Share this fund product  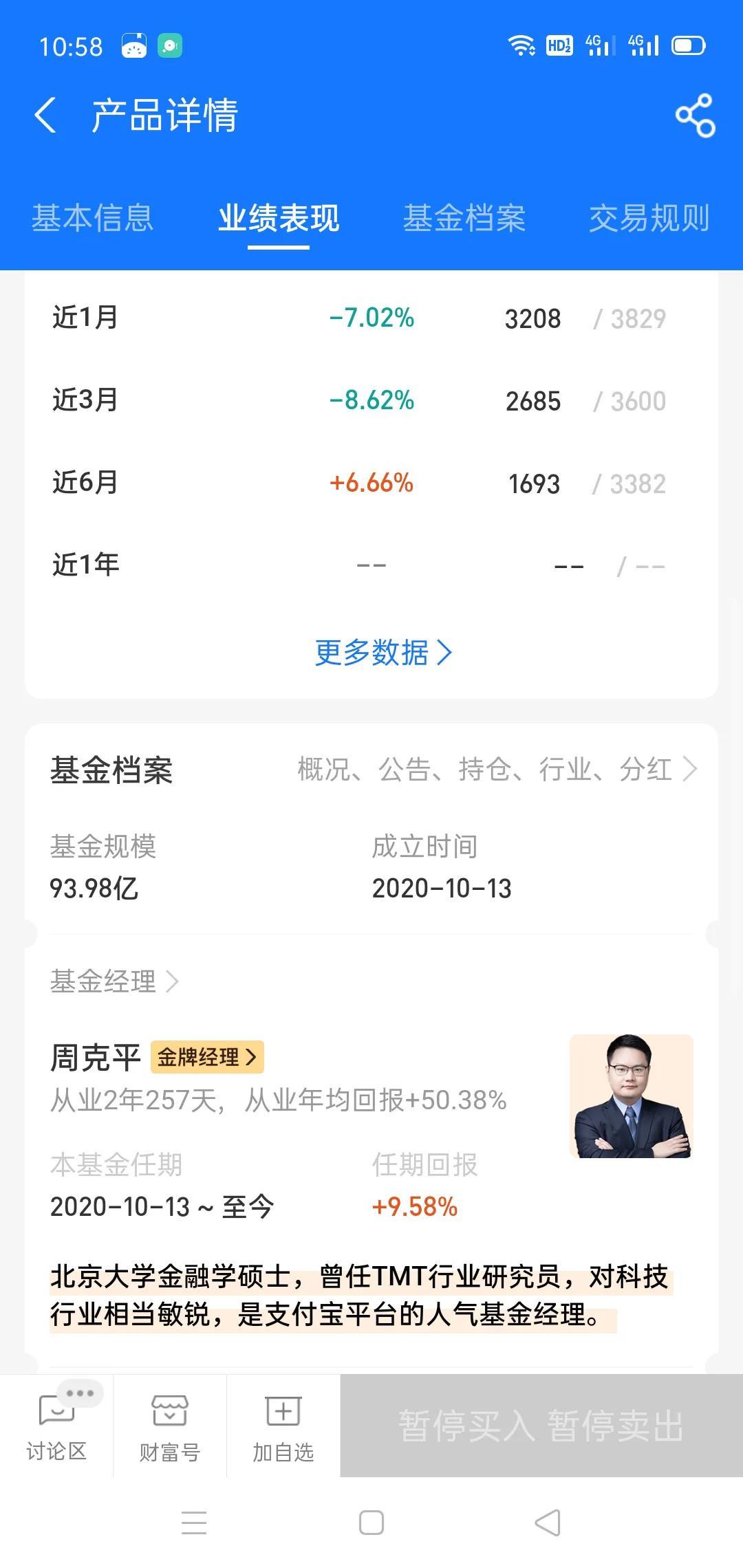pos(695,115)
